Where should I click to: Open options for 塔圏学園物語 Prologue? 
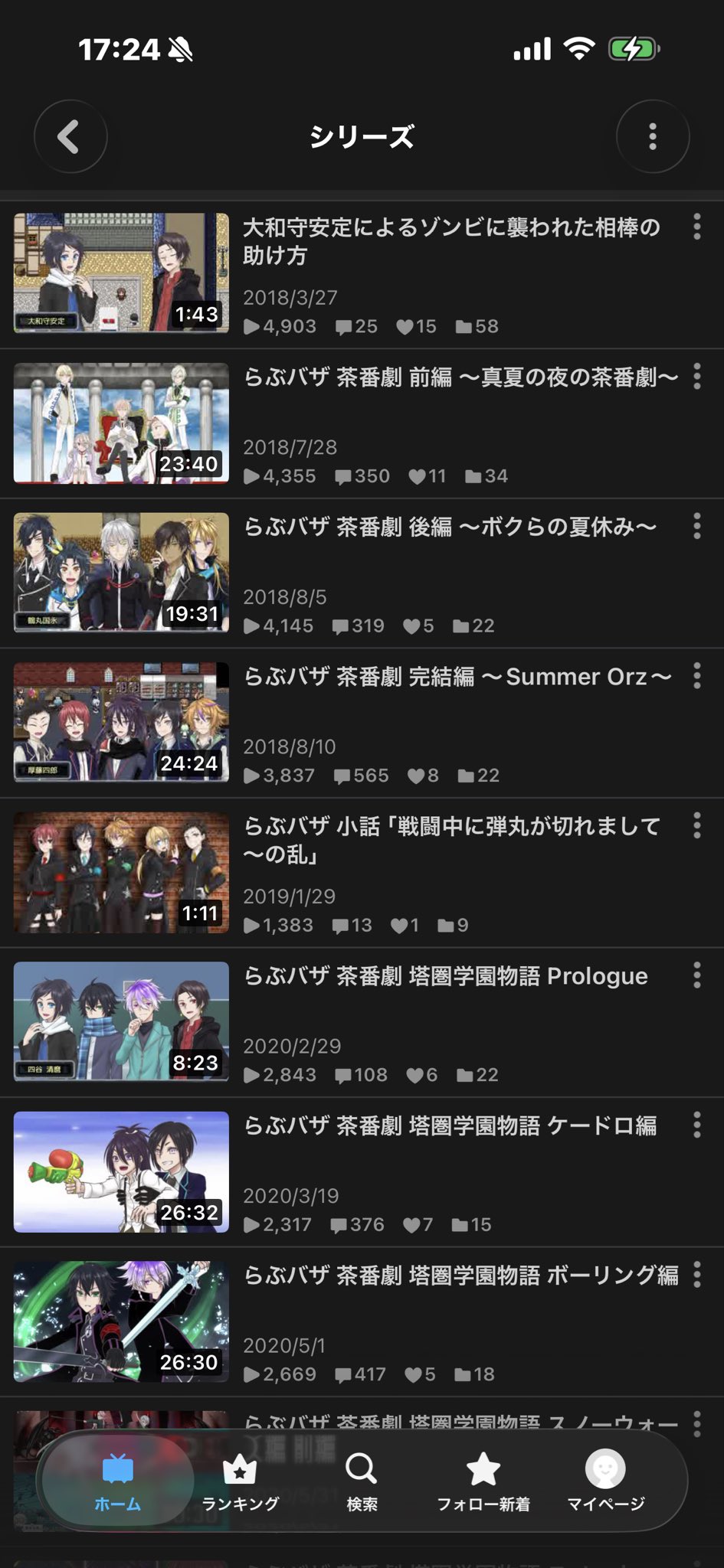(696, 975)
